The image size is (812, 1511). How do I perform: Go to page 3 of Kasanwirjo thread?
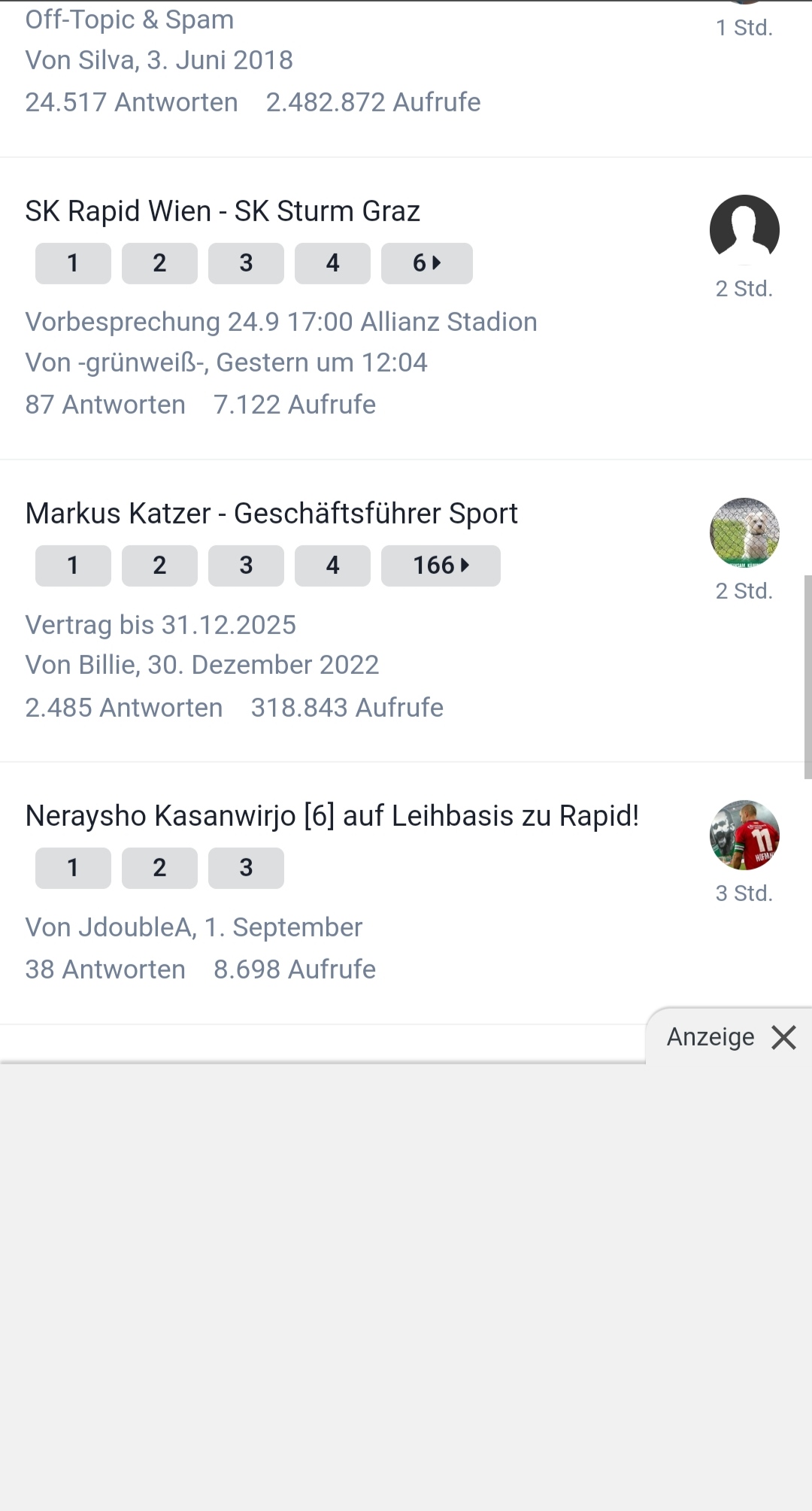246,868
